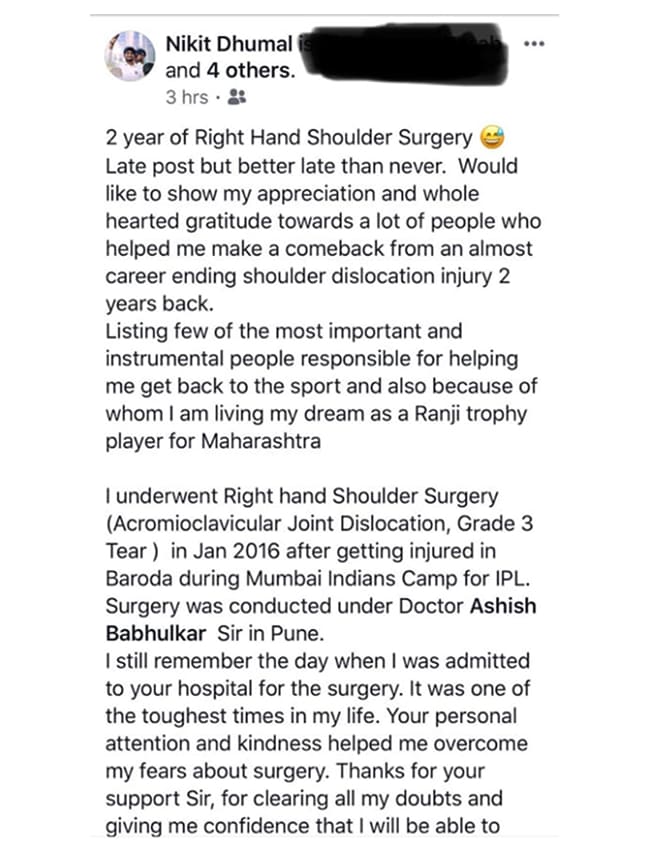View the 4 others tagged

tap(251, 70)
